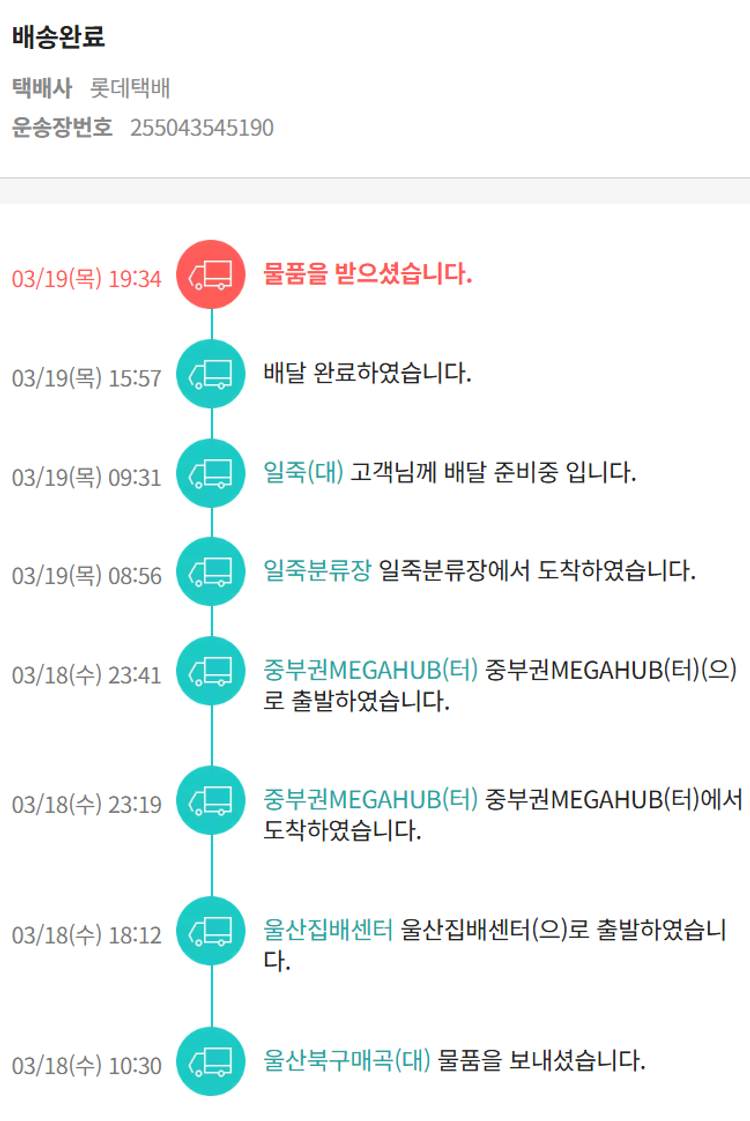Open the 울산집배센터 location link
Screen dimensions: 750x1121
(328, 929)
